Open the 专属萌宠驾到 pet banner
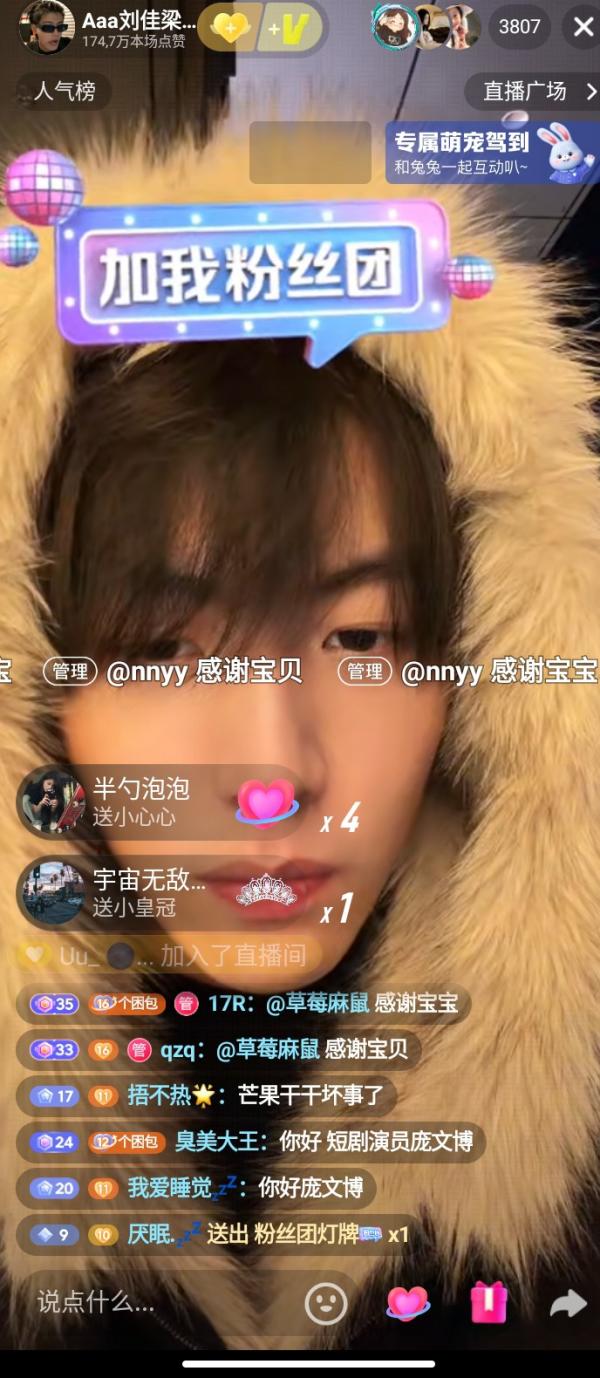Image resolution: width=600 pixels, height=1378 pixels. click(491, 153)
